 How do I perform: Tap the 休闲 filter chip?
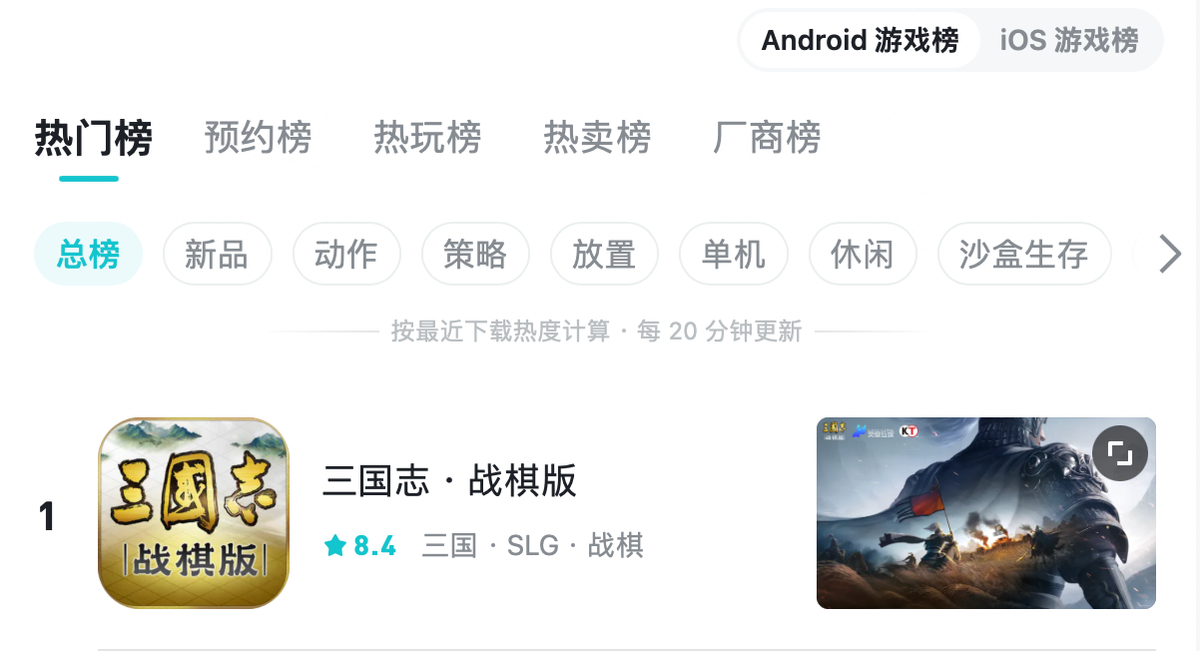(861, 254)
